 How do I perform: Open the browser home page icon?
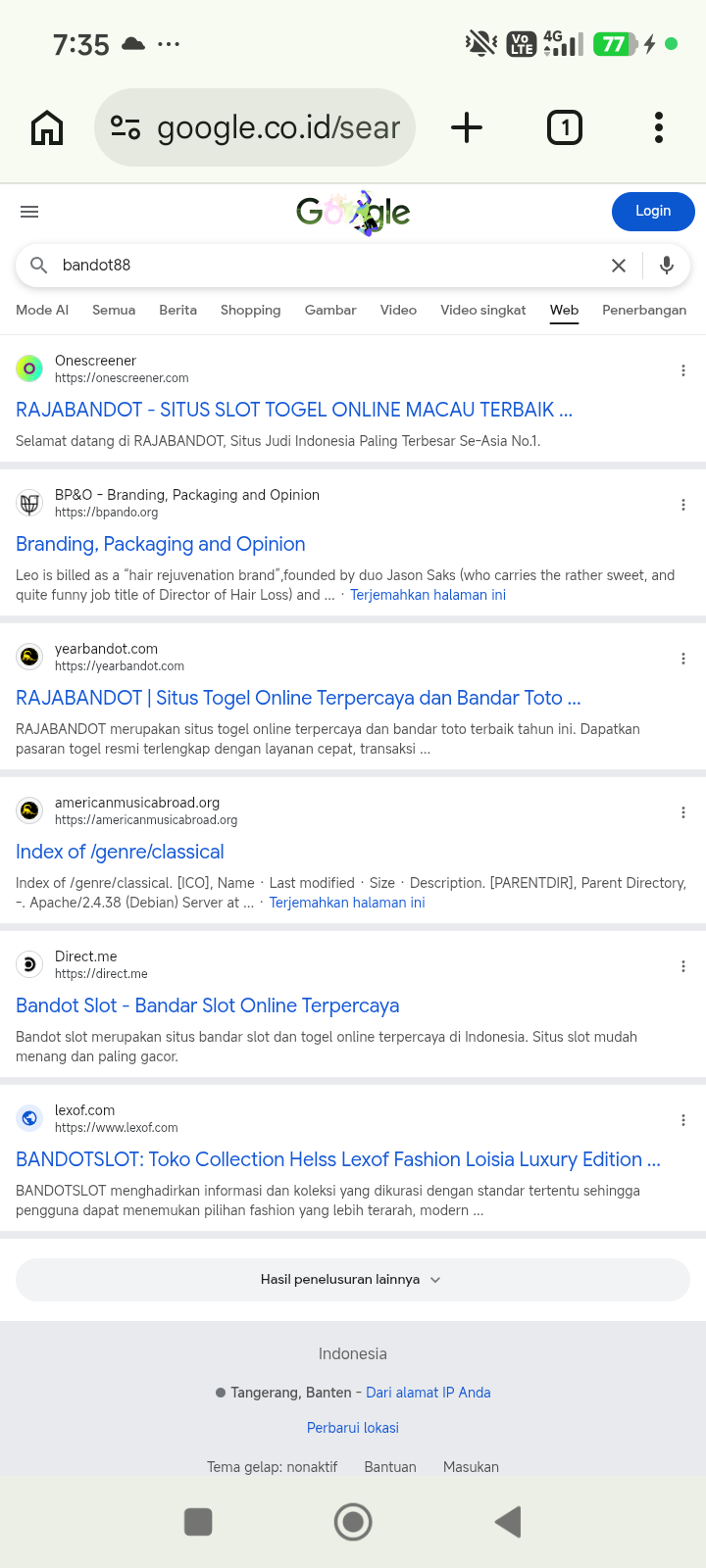click(x=47, y=127)
